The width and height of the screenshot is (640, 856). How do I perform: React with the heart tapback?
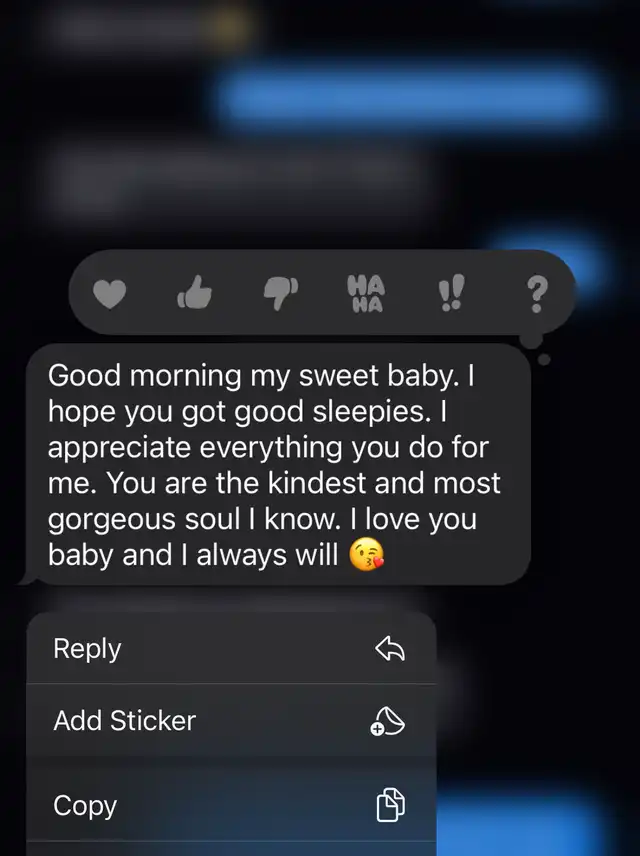tap(110, 294)
